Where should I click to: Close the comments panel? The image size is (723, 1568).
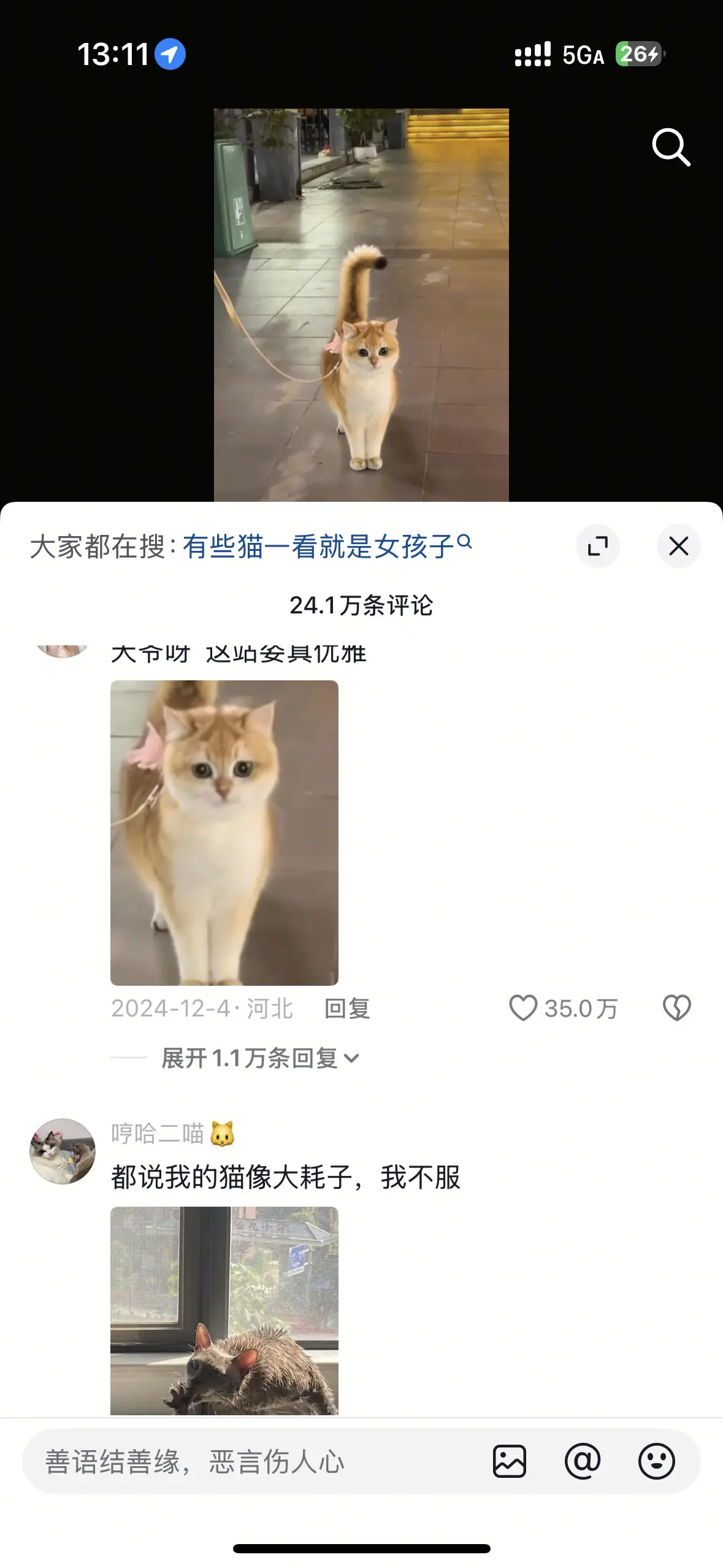(678, 545)
